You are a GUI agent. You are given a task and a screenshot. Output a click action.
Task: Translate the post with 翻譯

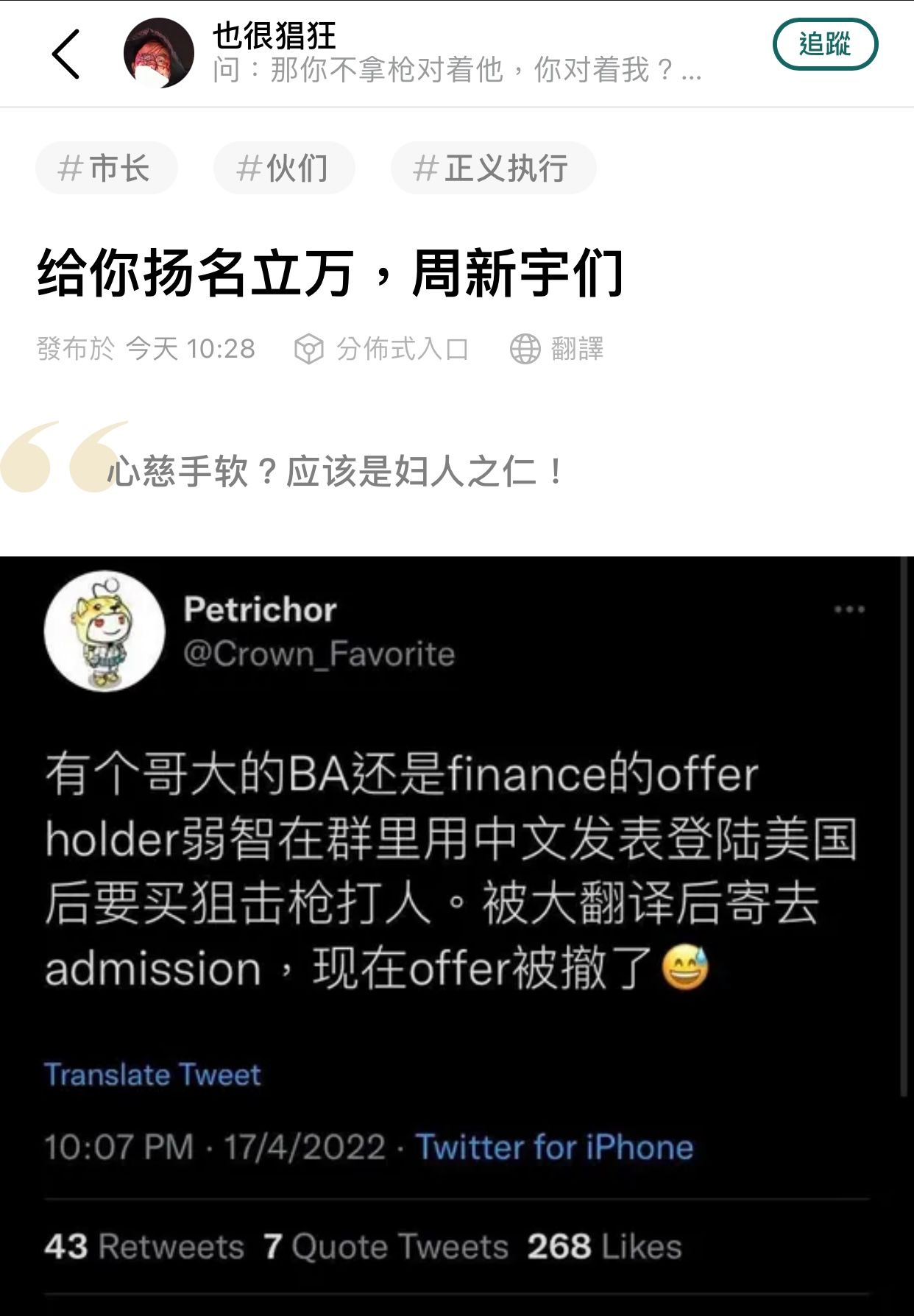[x=557, y=349]
